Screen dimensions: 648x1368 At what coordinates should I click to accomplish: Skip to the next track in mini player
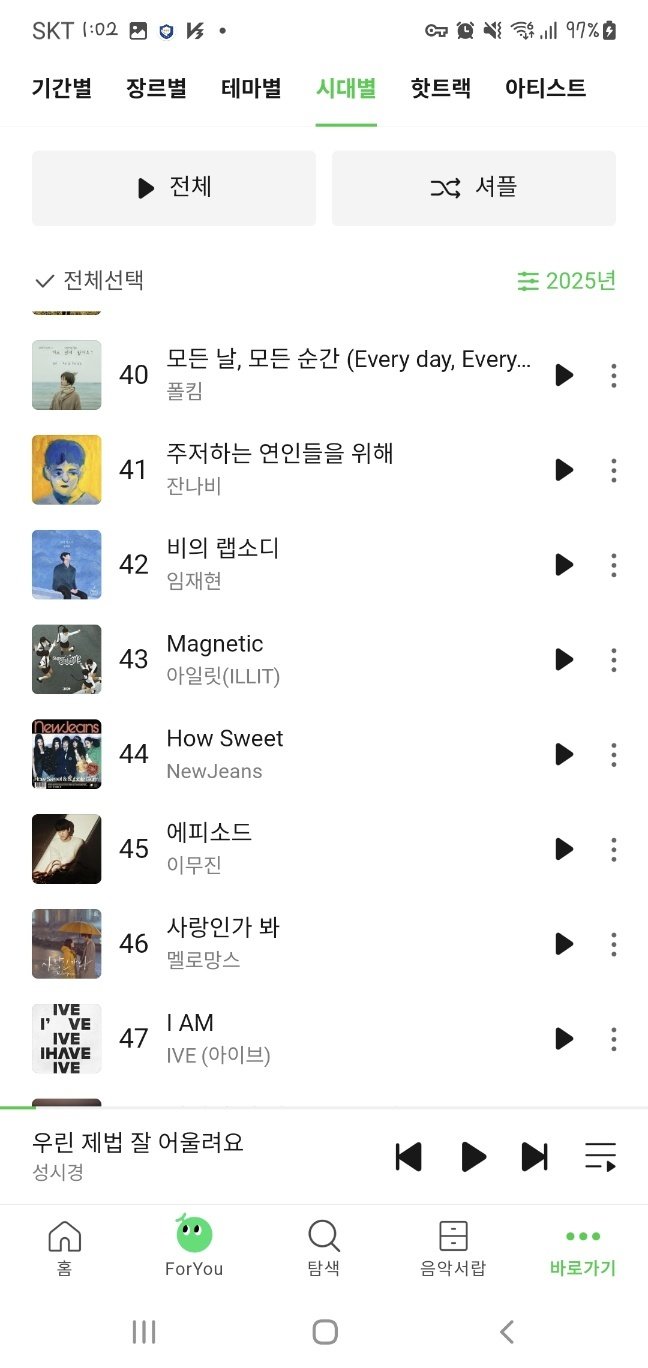[x=535, y=1157]
